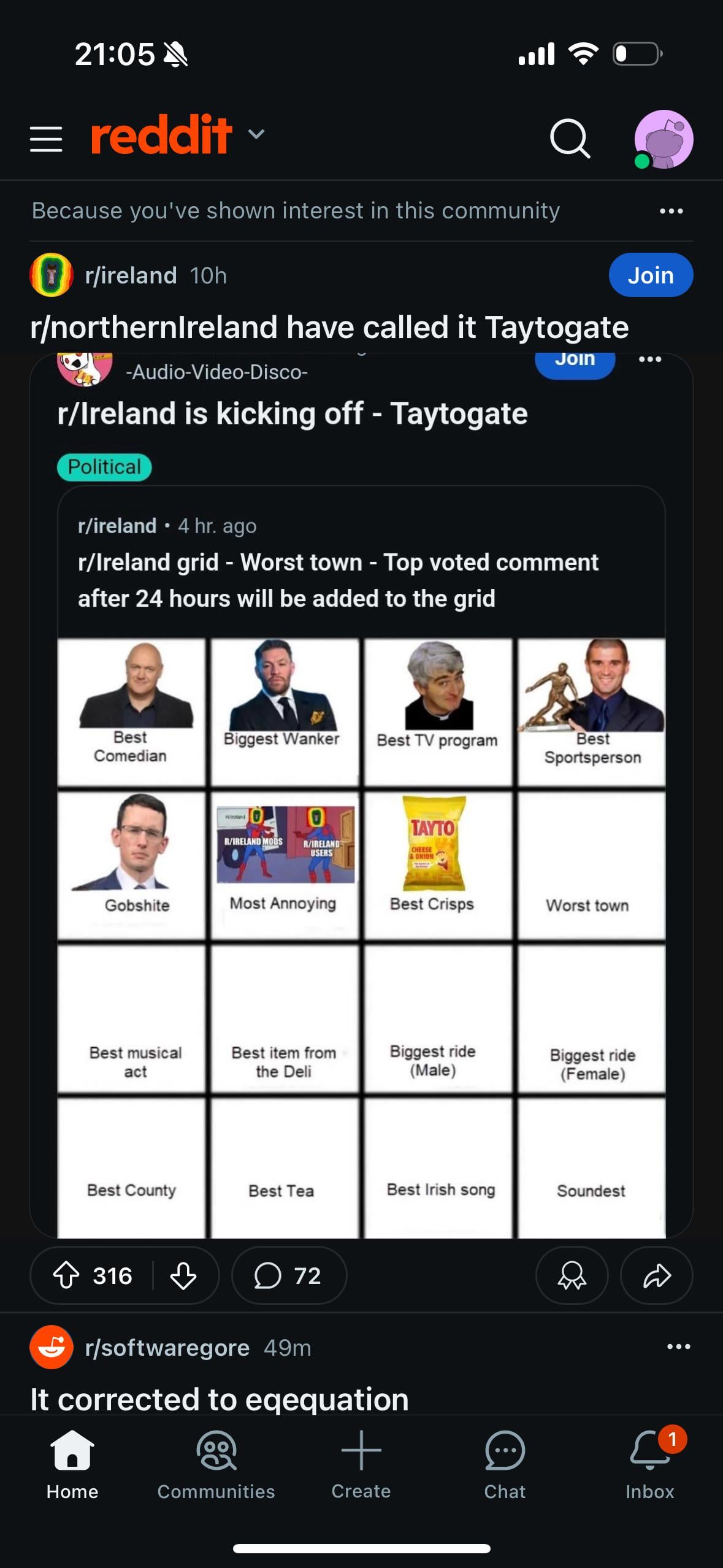The width and height of the screenshot is (723, 1568).
Task: Join the r/ireland community
Action: click(650, 275)
